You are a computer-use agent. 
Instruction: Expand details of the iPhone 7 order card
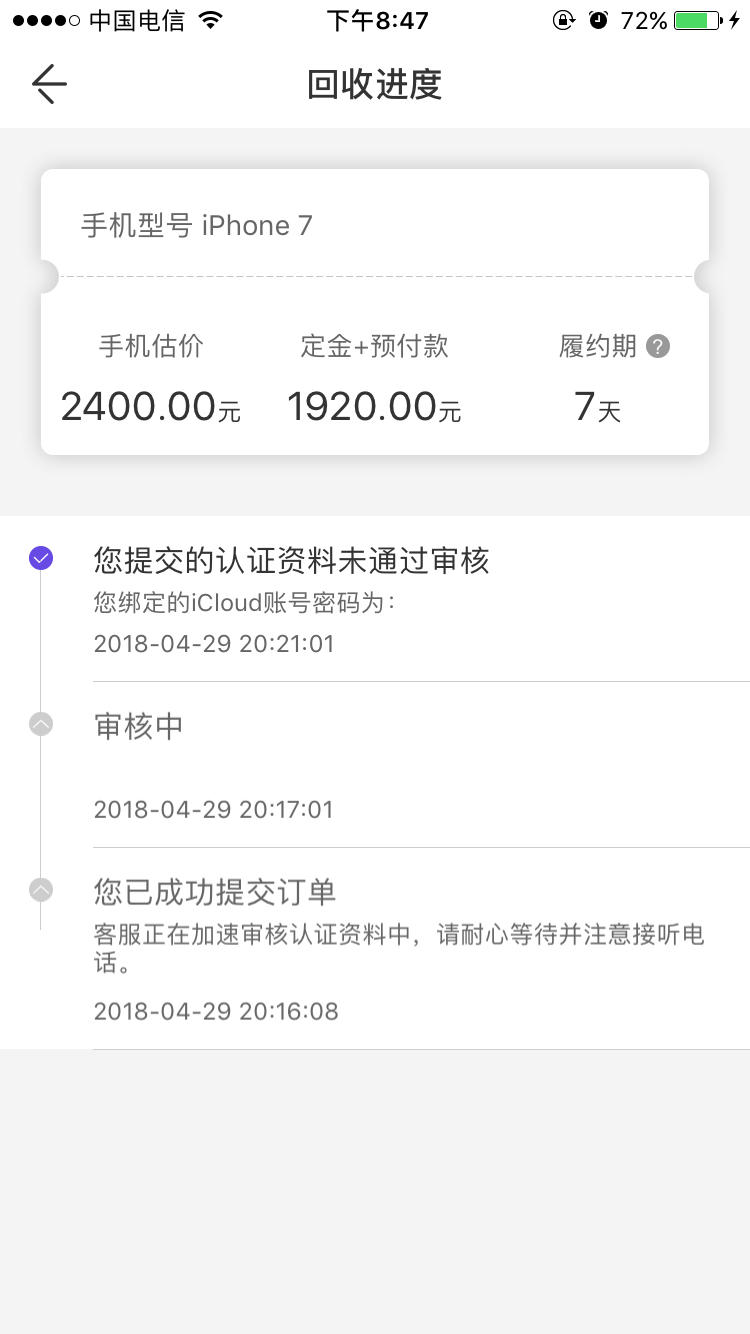pos(375,225)
